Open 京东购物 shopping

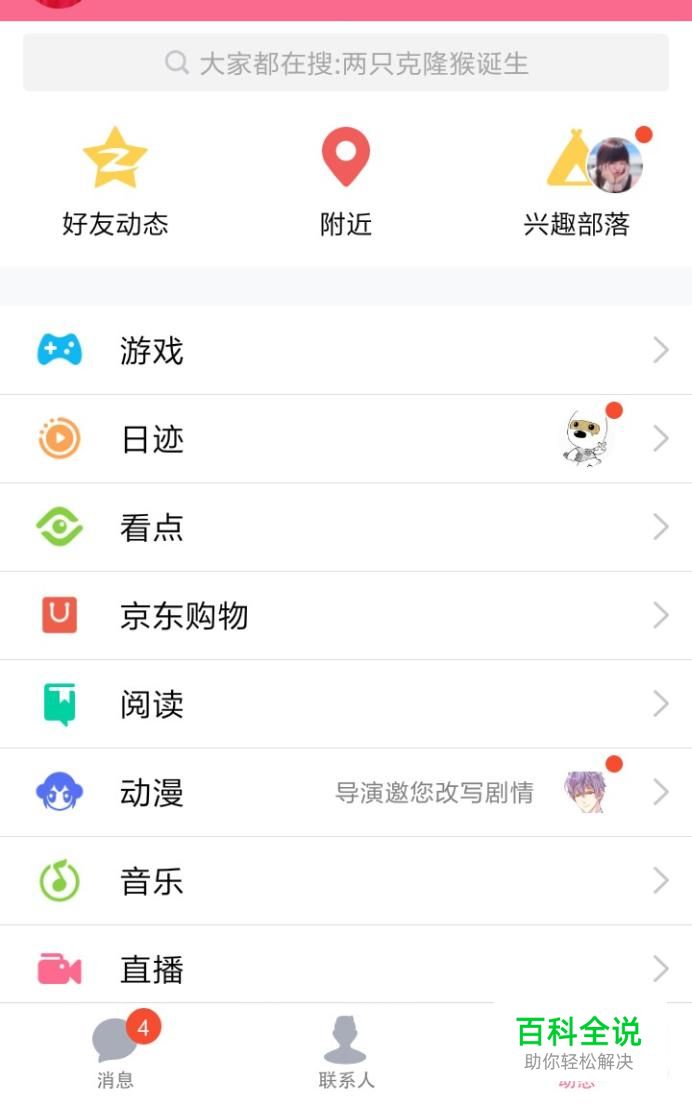346,616
